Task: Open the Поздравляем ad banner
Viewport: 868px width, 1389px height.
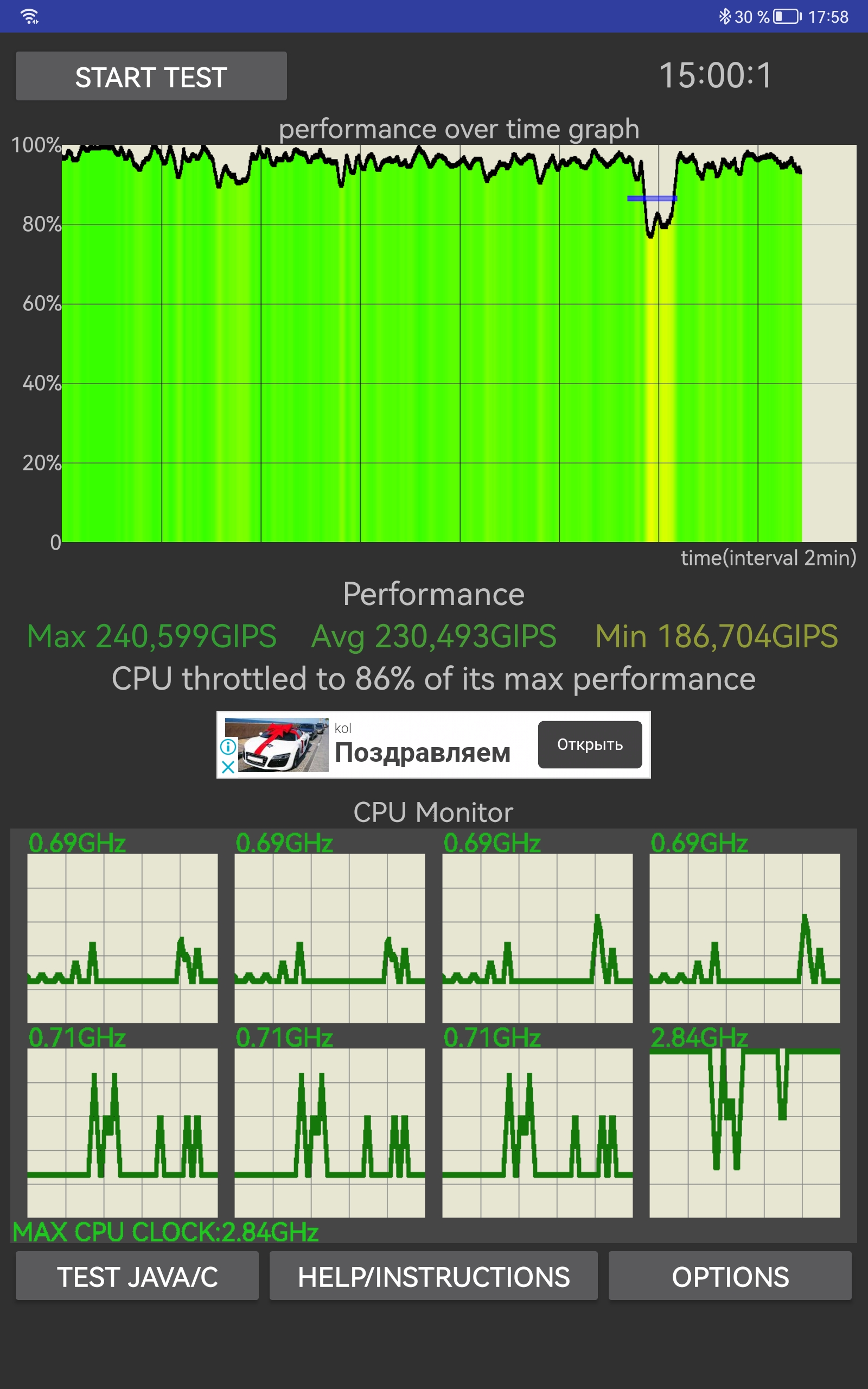Action: pos(423,752)
